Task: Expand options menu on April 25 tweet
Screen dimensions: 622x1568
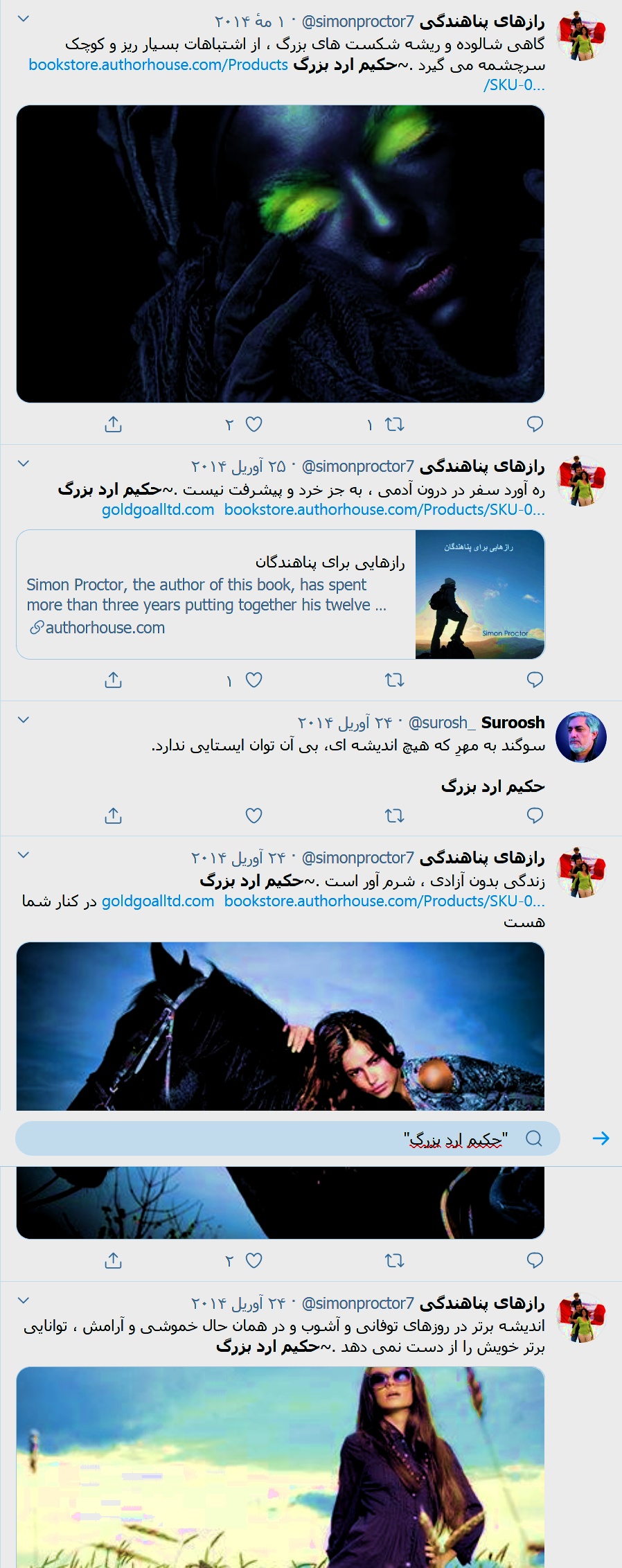Action: 24,464
